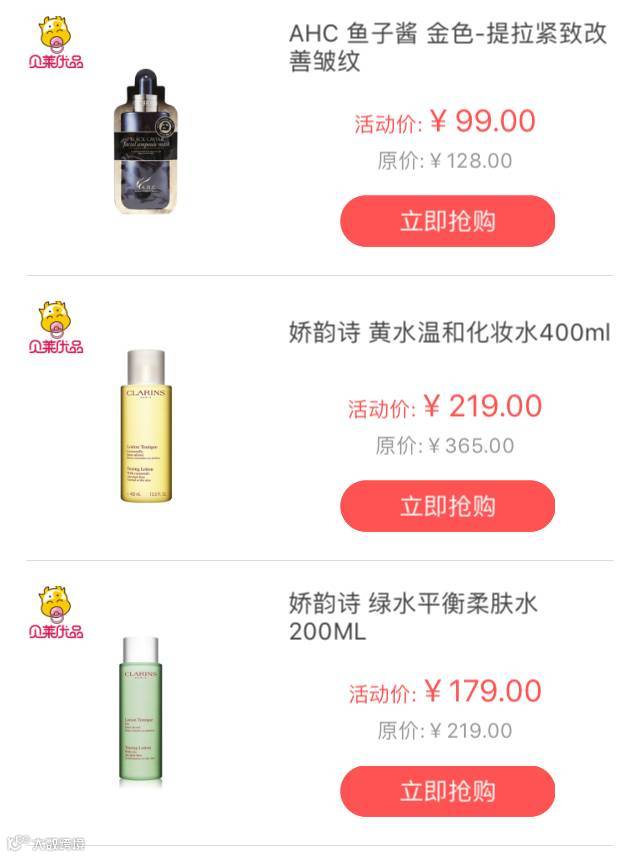The width and height of the screenshot is (640, 857).
Task: Open the 娇韵诗 绿水平衡柔肤水 product image
Action: click(141, 710)
